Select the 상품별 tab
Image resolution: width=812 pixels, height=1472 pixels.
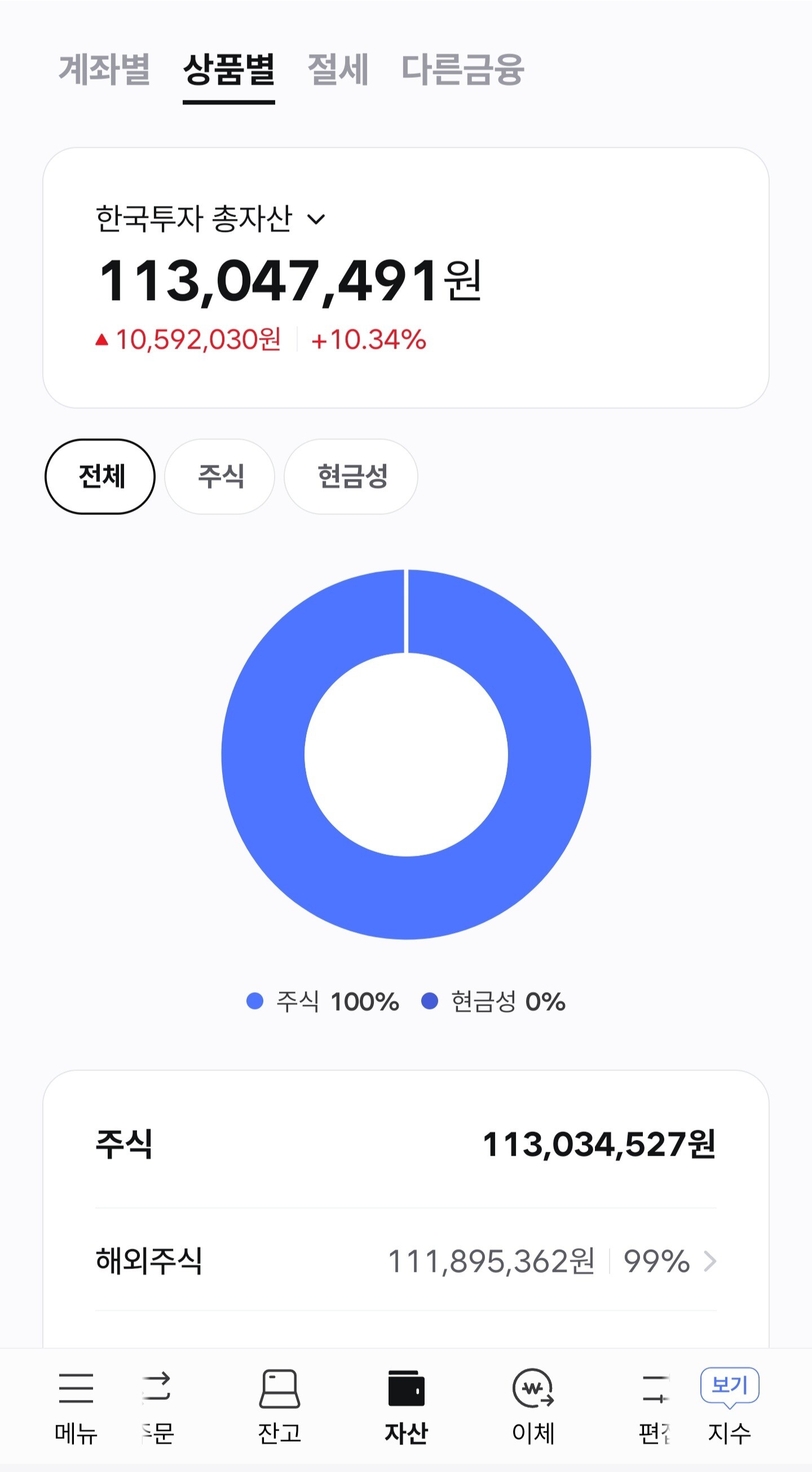[228, 70]
